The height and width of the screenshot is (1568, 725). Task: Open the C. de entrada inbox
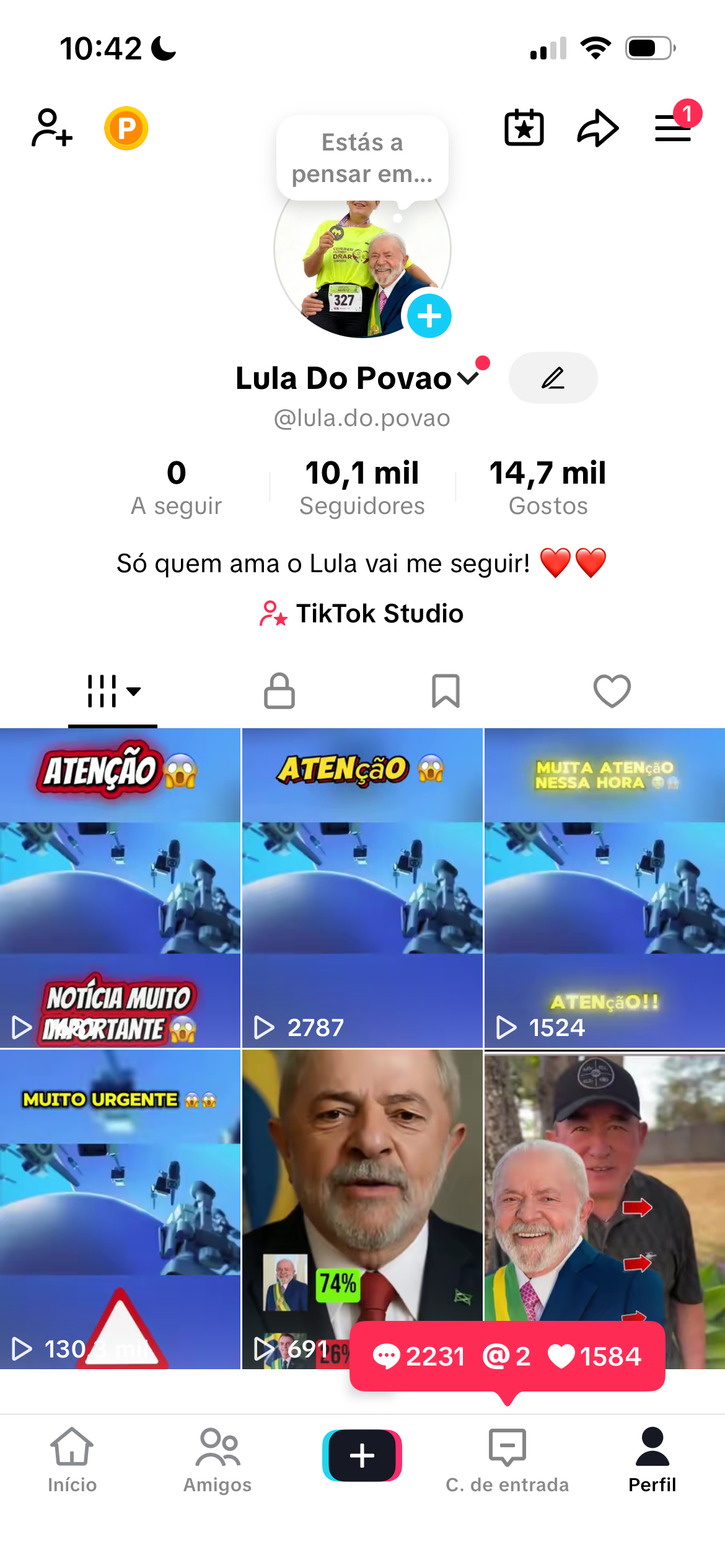point(507,1459)
